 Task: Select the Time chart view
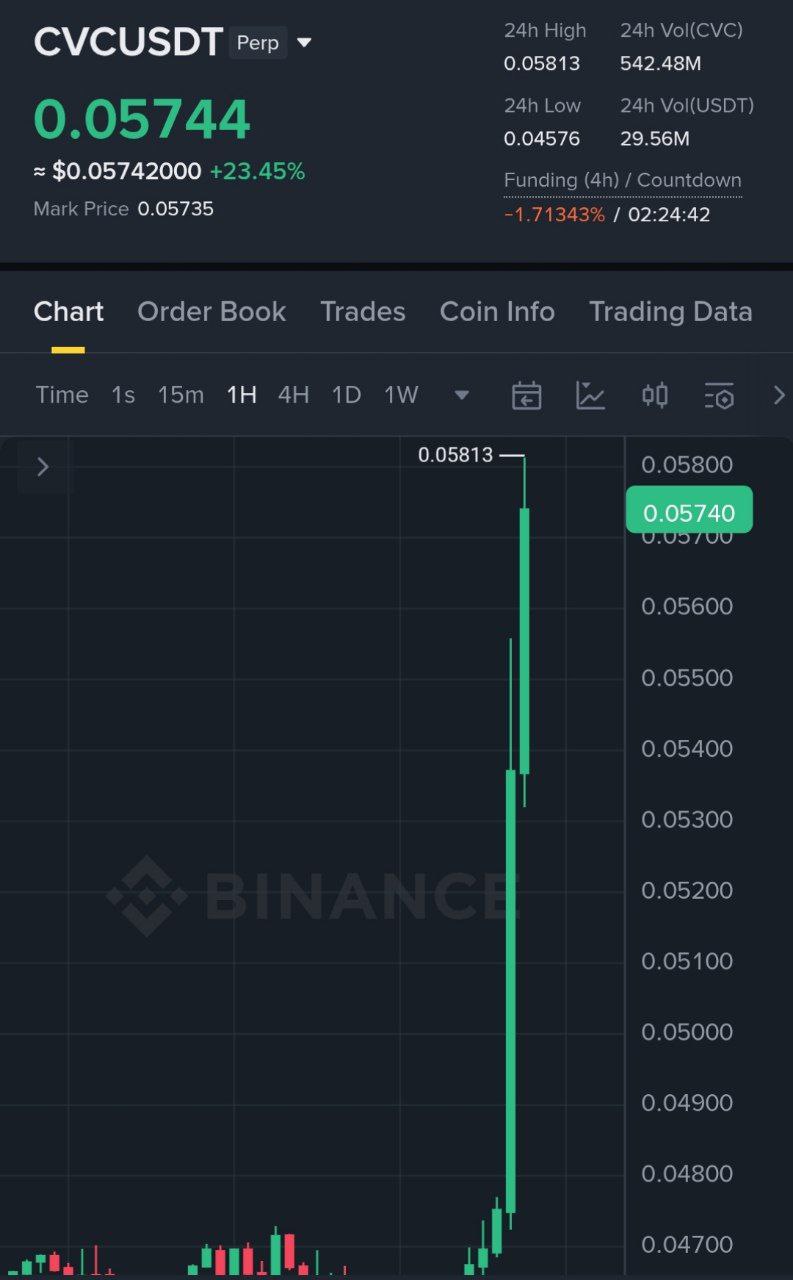click(x=62, y=395)
